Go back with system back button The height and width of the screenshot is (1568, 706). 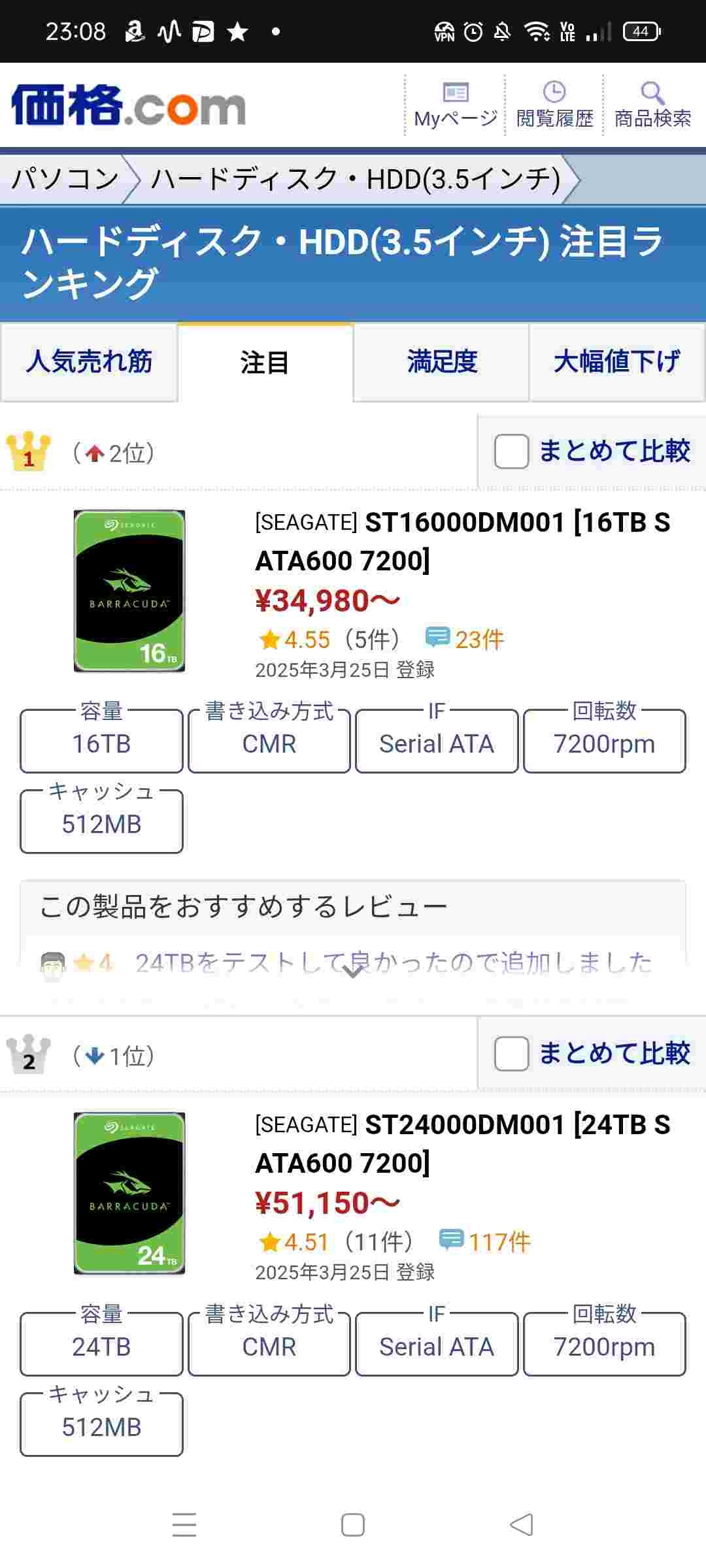point(521,1525)
